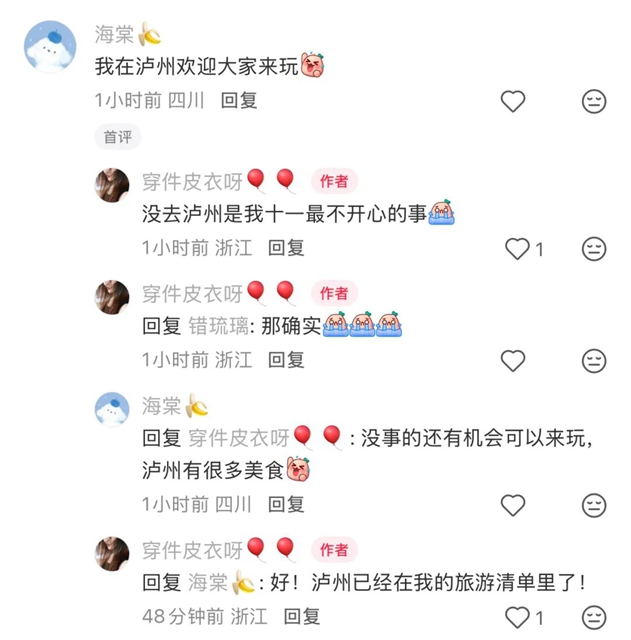Like the comment "没去泸州是我十一最不开心的事"

pos(517,248)
